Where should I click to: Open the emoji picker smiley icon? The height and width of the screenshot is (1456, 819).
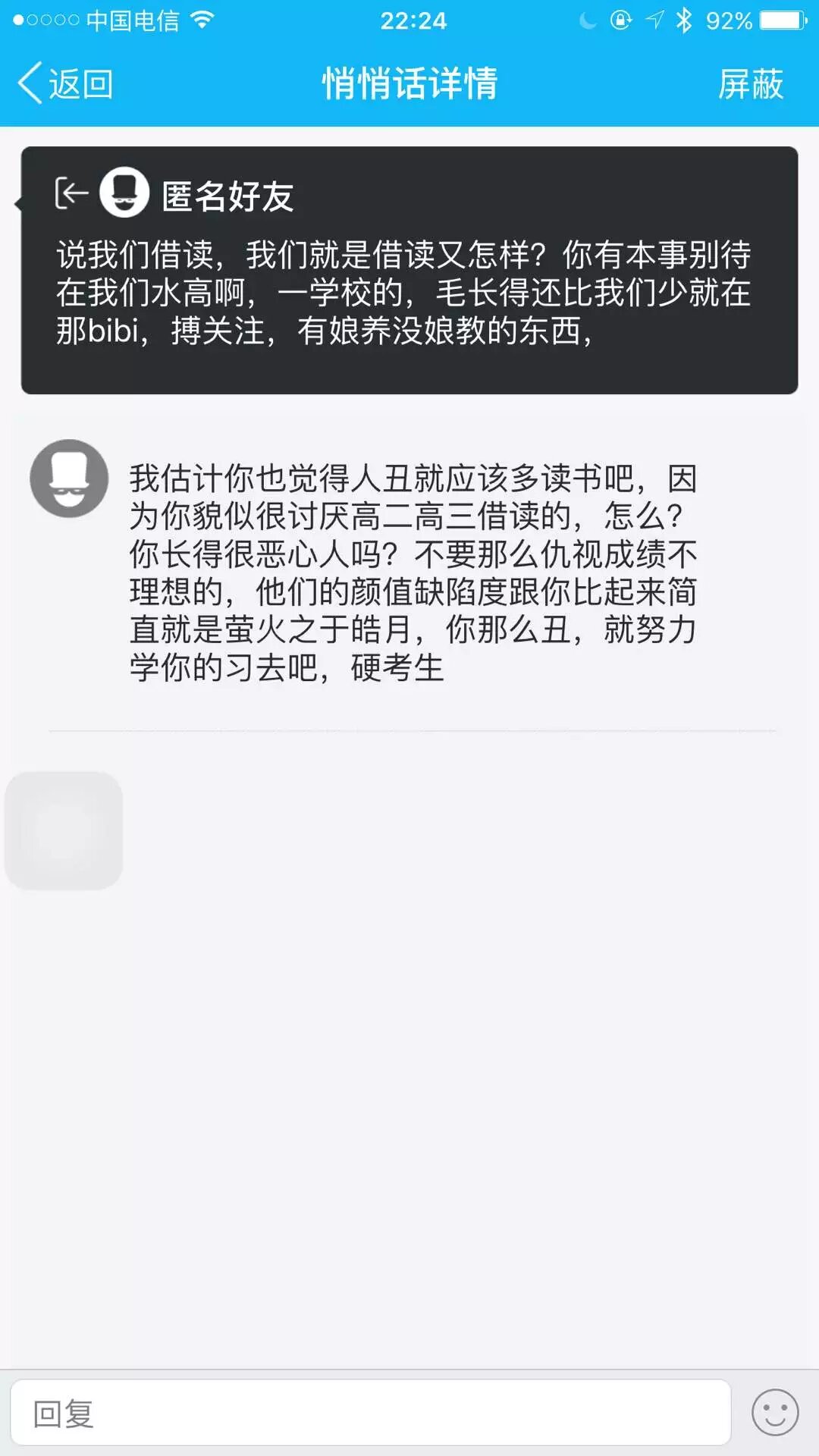pyautogui.click(x=774, y=1412)
